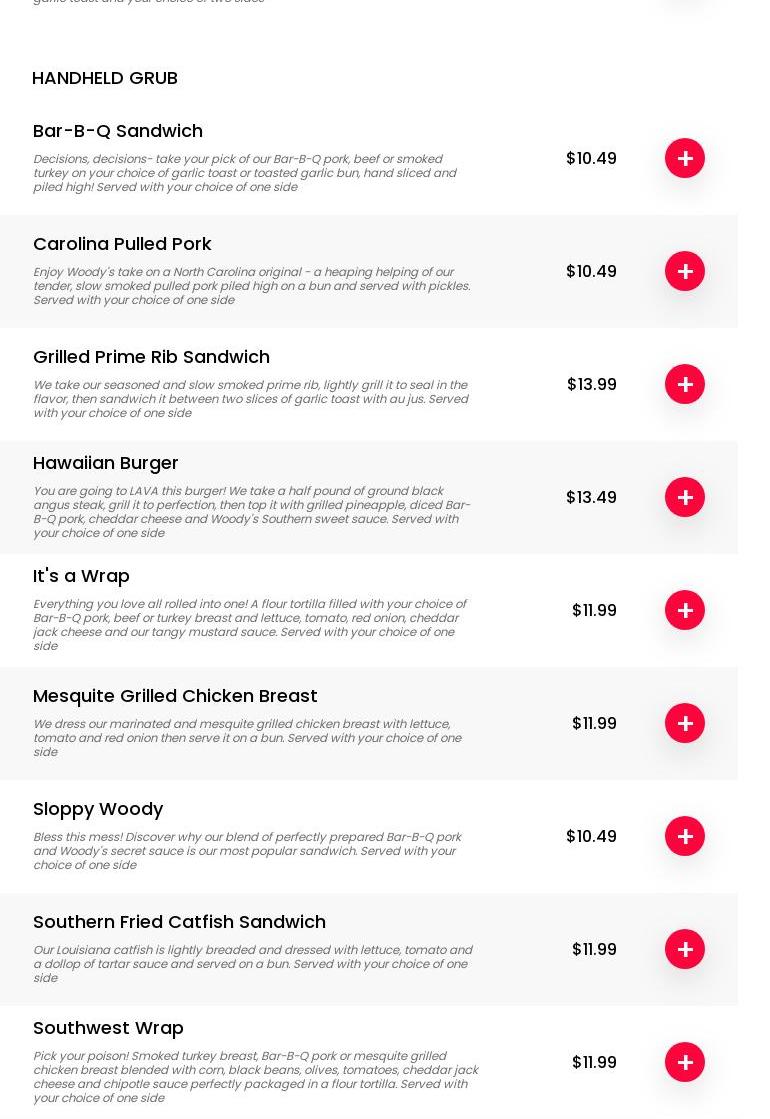This screenshot has width=770, height=1119.
Task: Add the Hawaiian Burger to the order
Action: tap(685, 497)
